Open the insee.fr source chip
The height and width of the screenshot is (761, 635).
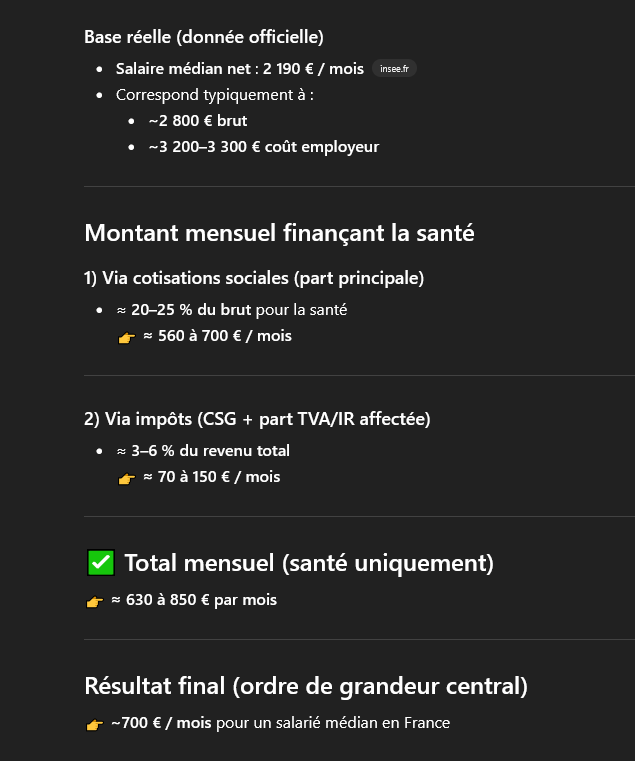(394, 68)
